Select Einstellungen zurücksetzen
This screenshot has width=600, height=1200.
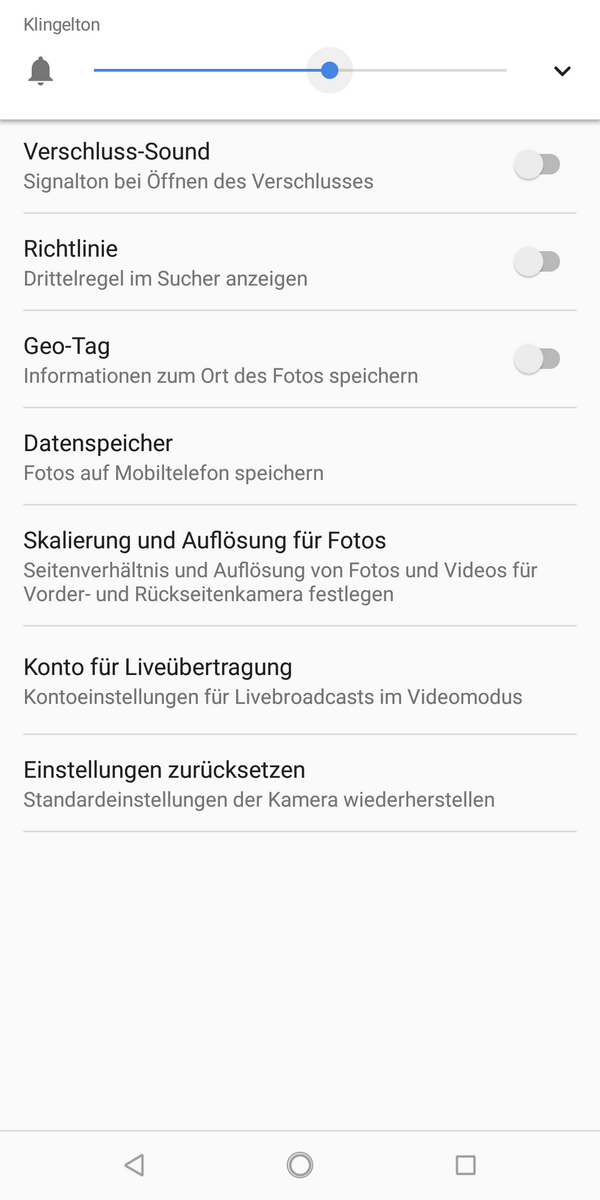click(300, 784)
